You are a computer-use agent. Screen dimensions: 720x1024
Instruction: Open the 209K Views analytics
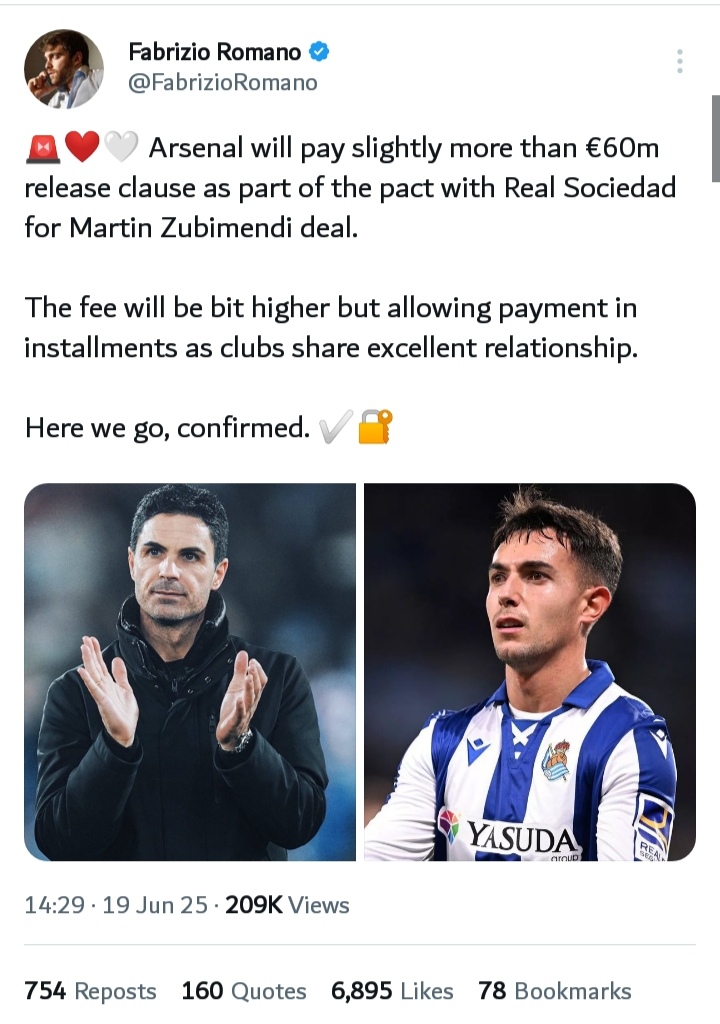tap(287, 905)
